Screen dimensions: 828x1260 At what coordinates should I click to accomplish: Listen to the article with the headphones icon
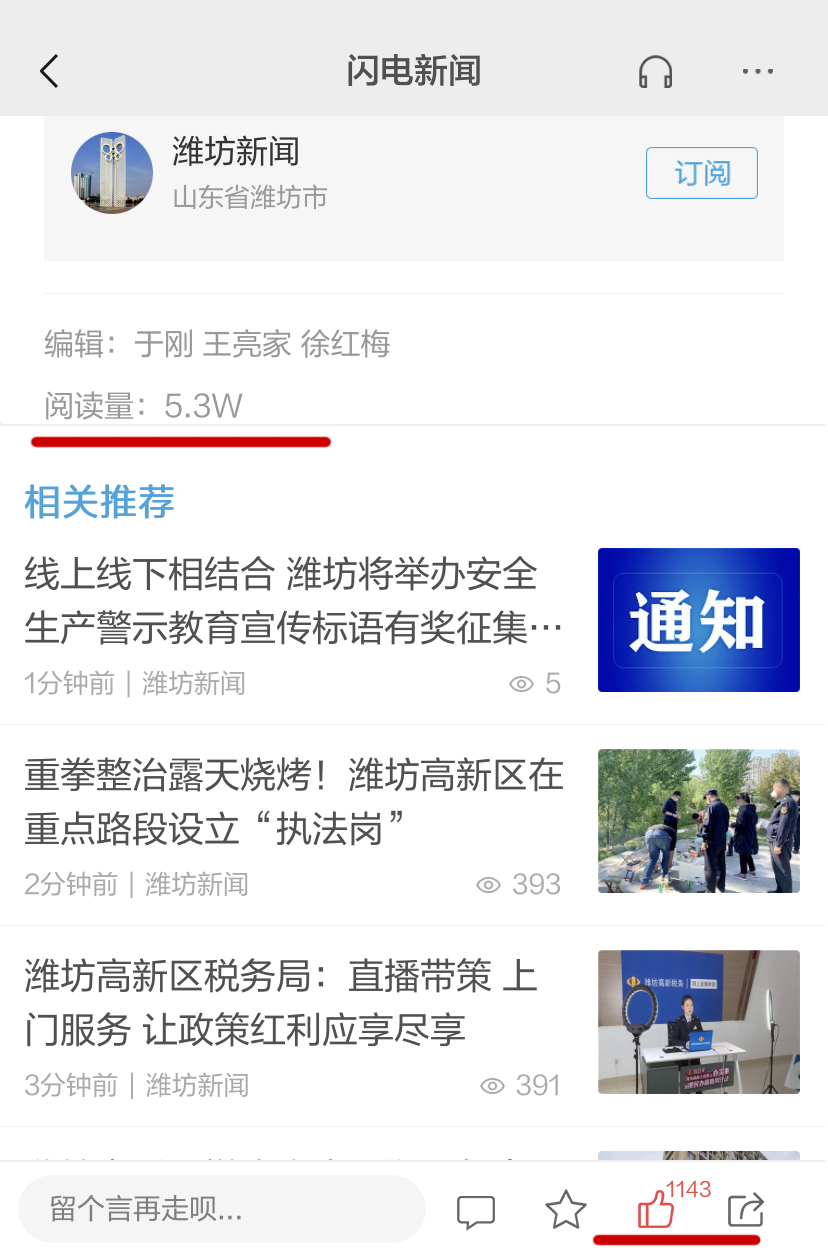click(655, 72)
